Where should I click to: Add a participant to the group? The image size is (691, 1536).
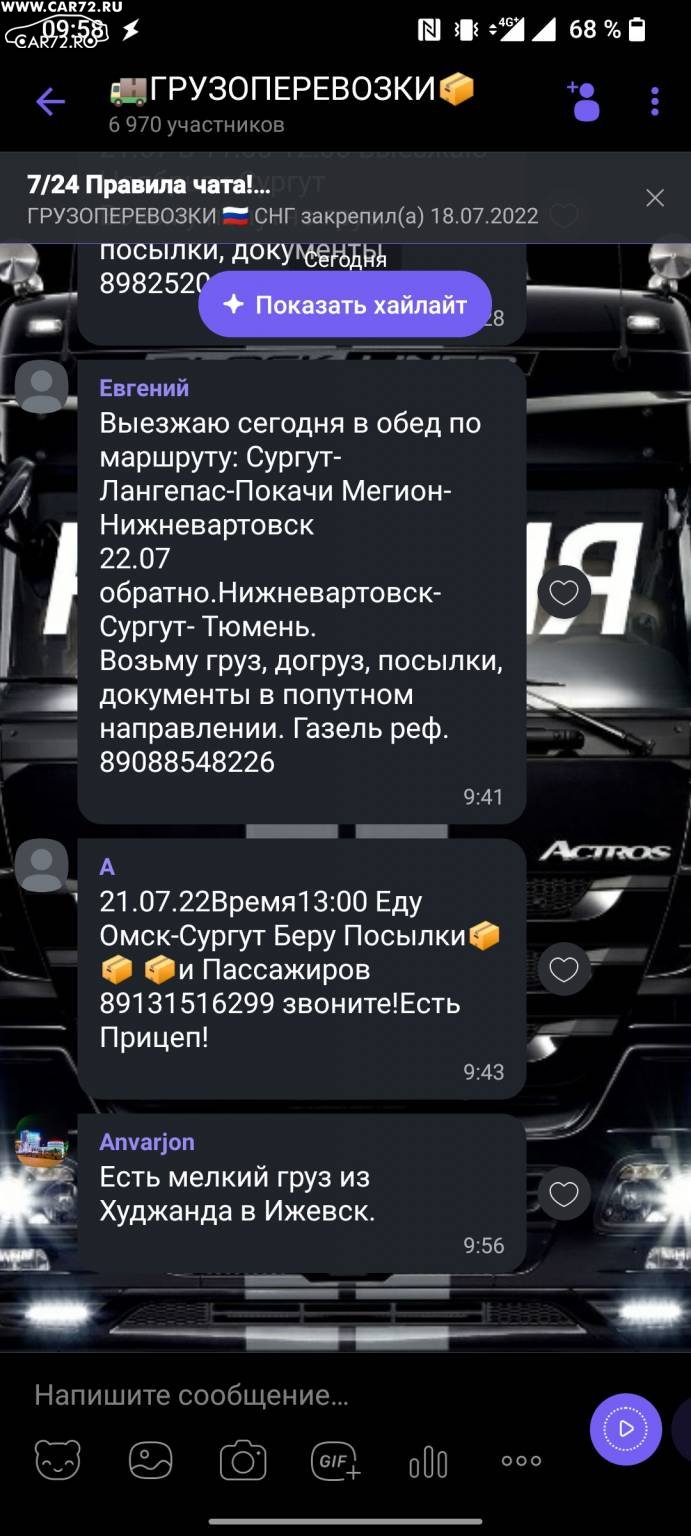[x=584, y=100]
